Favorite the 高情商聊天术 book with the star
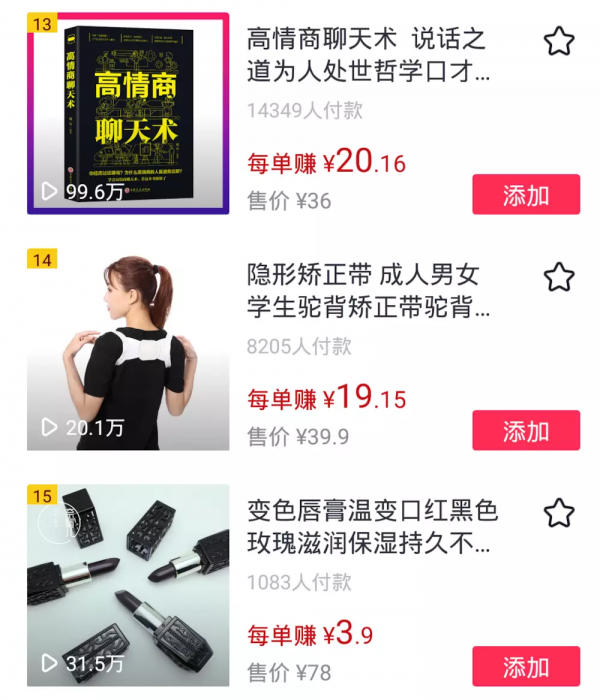This screenshot has height=700, width=600. tap(559, 42)
